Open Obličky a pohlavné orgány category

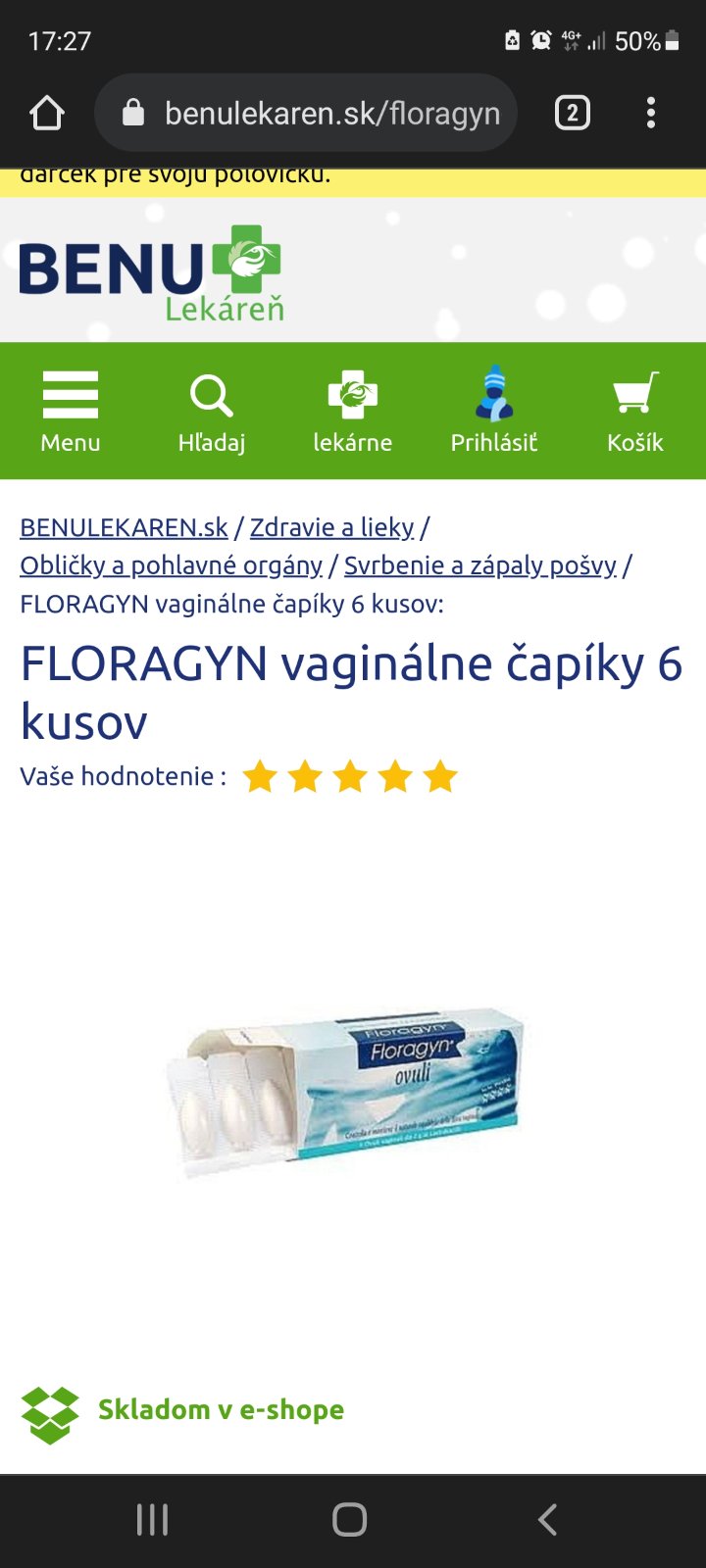tap(171, 565)
